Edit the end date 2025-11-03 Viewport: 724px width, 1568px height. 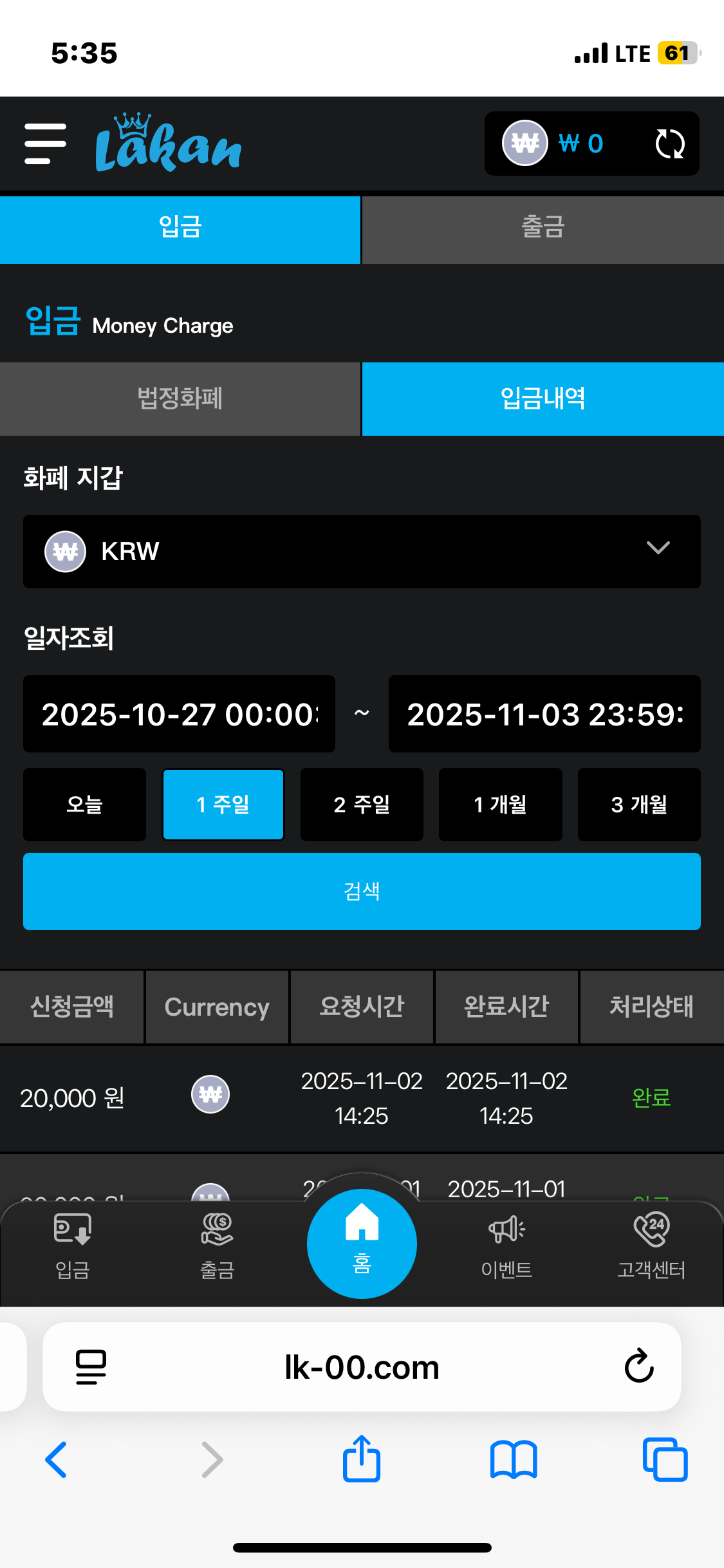(544, 714)
